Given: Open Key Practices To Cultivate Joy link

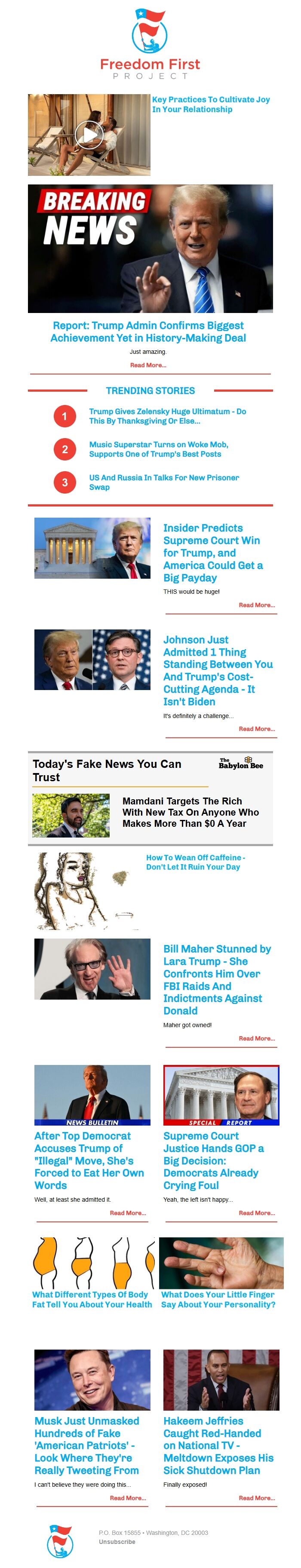Looking at the screenshot, I should (x=210, y=104).
